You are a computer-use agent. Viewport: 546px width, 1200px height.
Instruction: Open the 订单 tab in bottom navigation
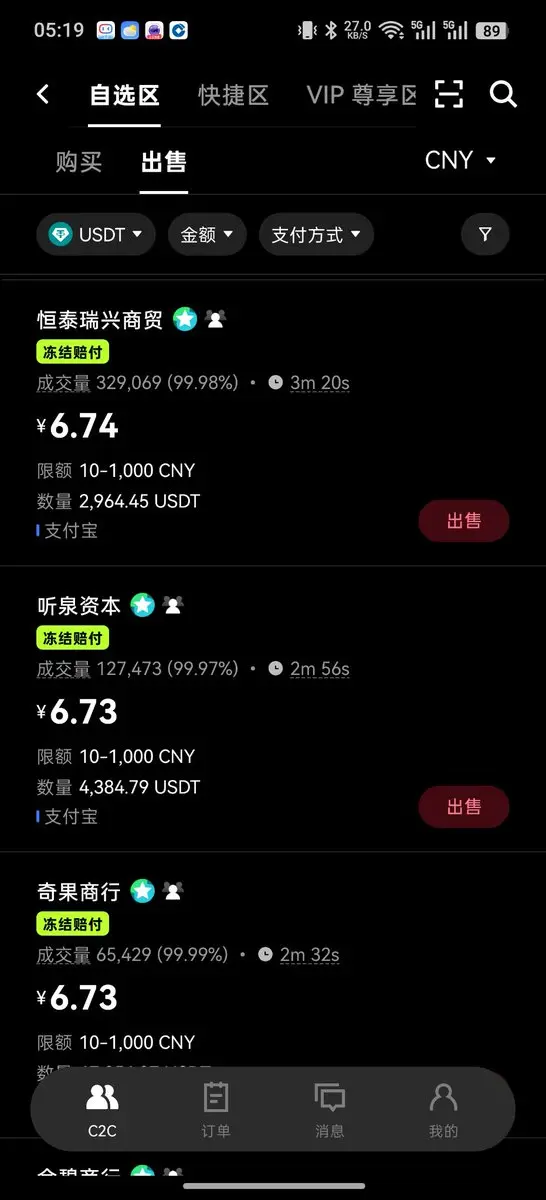[216, 1110]
